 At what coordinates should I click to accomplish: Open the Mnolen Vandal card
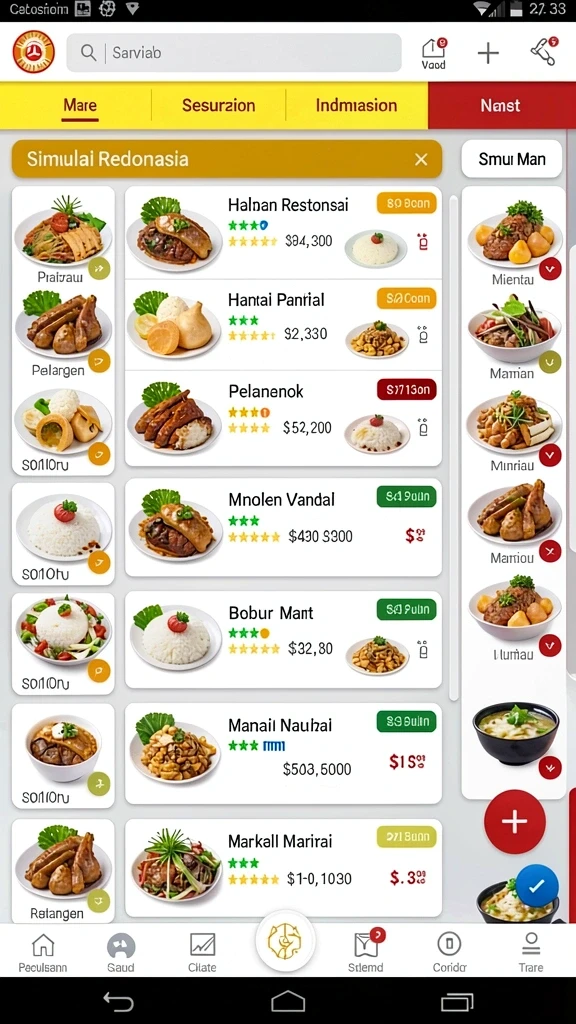283,527
